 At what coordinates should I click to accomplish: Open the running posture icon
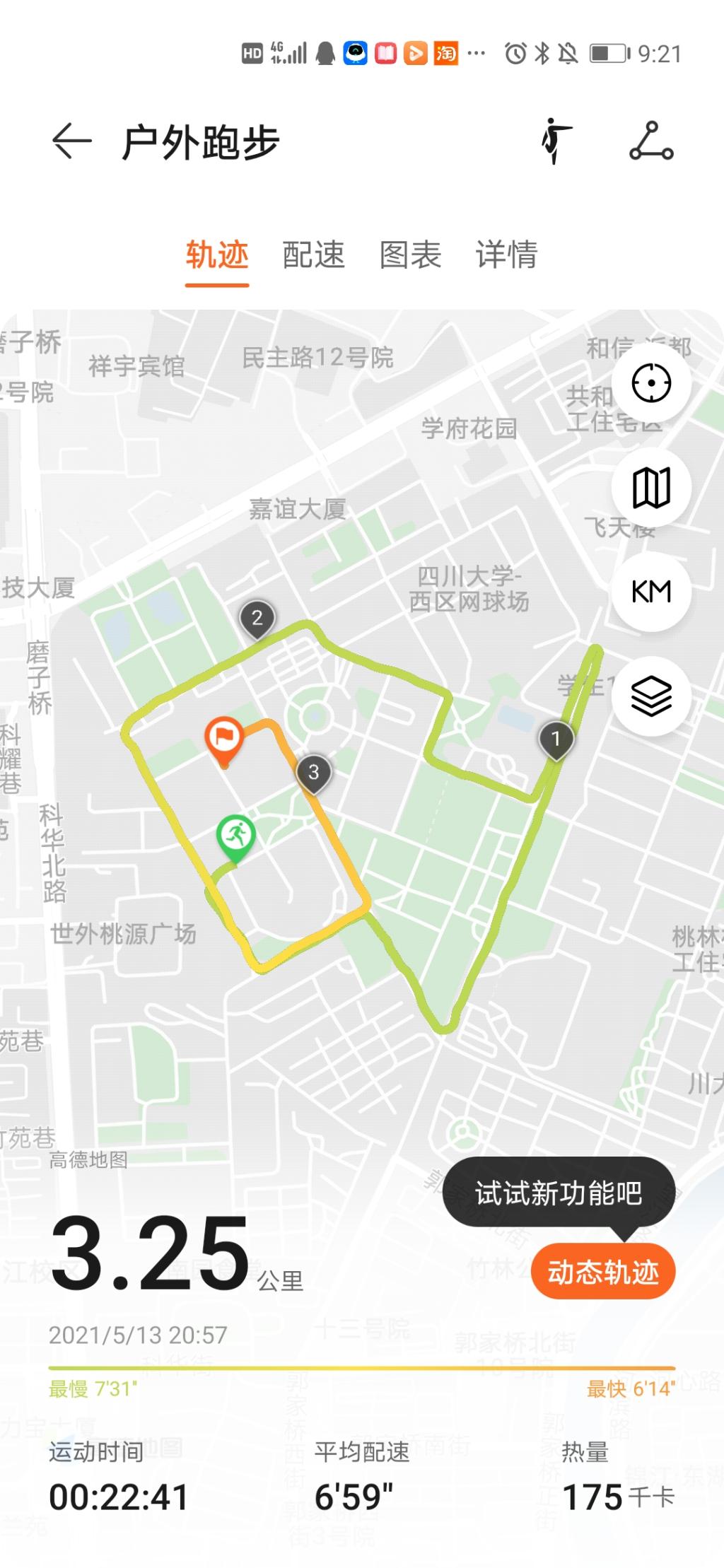tap(556, 141)
